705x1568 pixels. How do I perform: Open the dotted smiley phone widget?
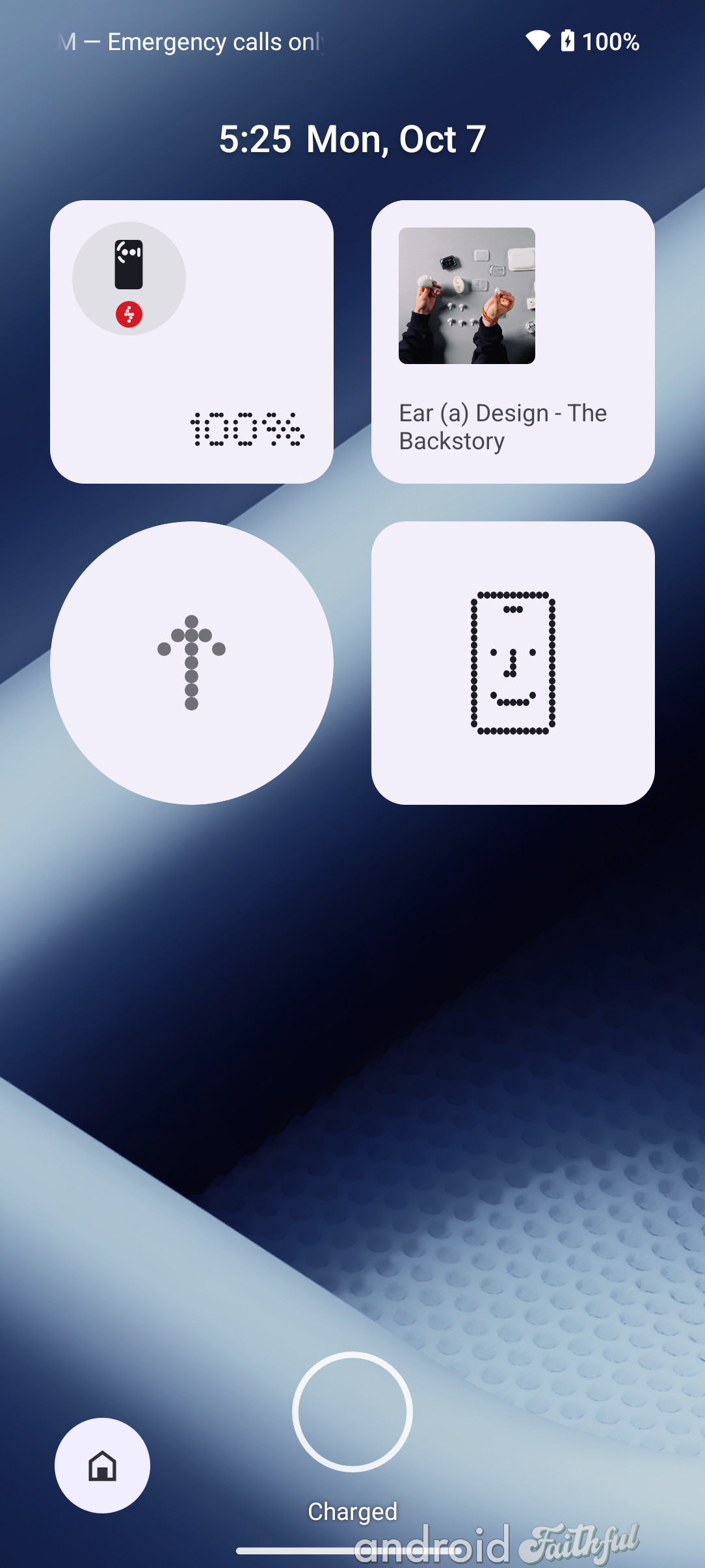coord(512,663)
